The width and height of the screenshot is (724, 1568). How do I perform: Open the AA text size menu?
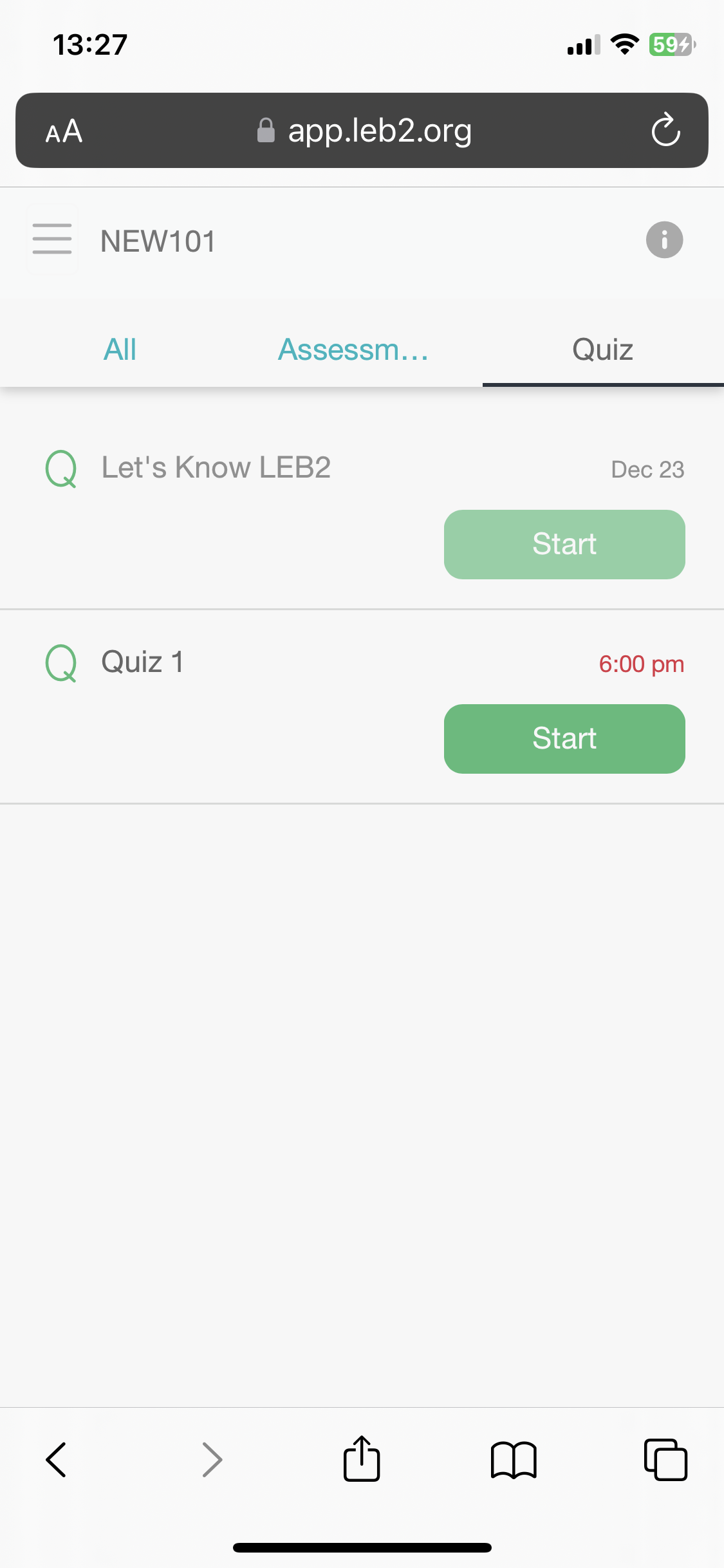pos(64,130)
